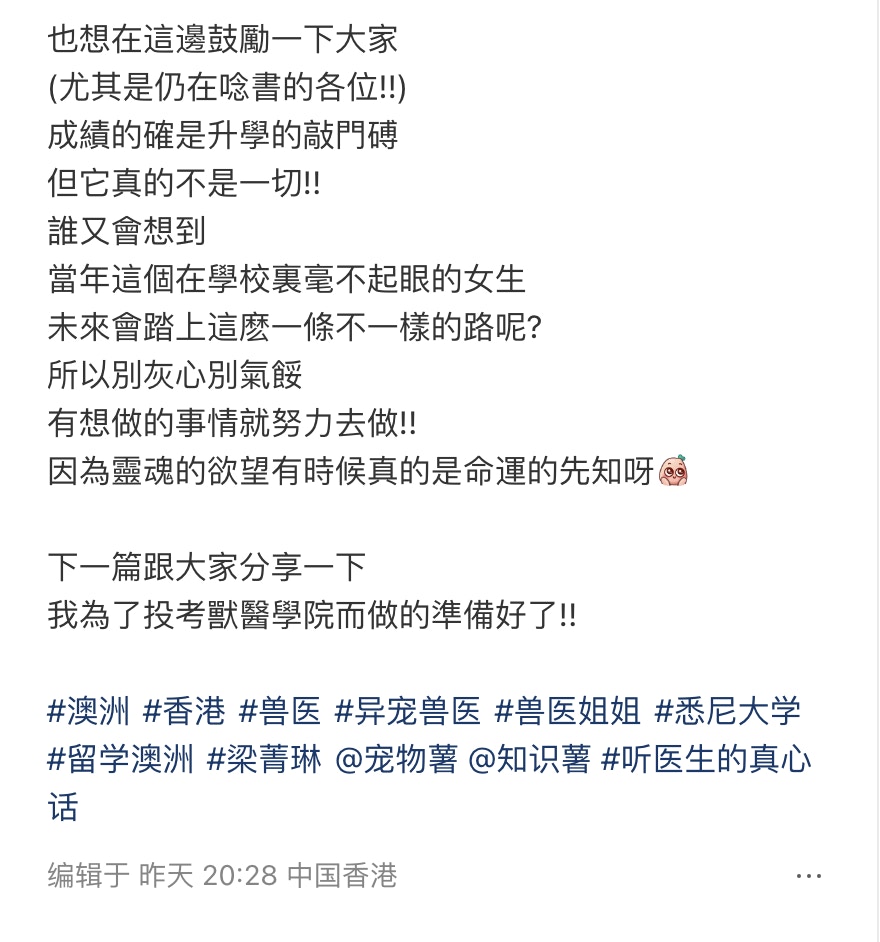Open the three-dot more options menu

point(808,876)
